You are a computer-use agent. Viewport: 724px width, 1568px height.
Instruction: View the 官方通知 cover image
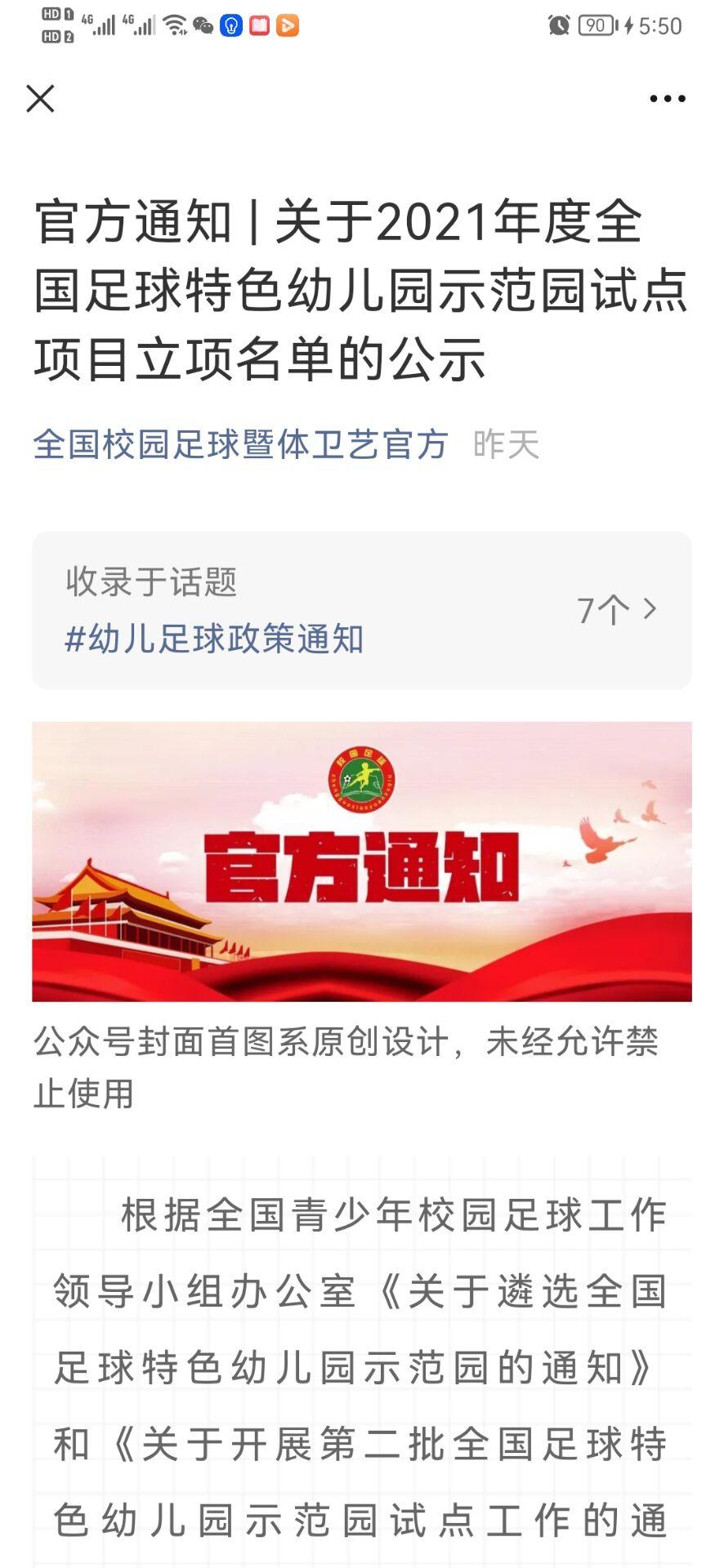coord(361,861)
